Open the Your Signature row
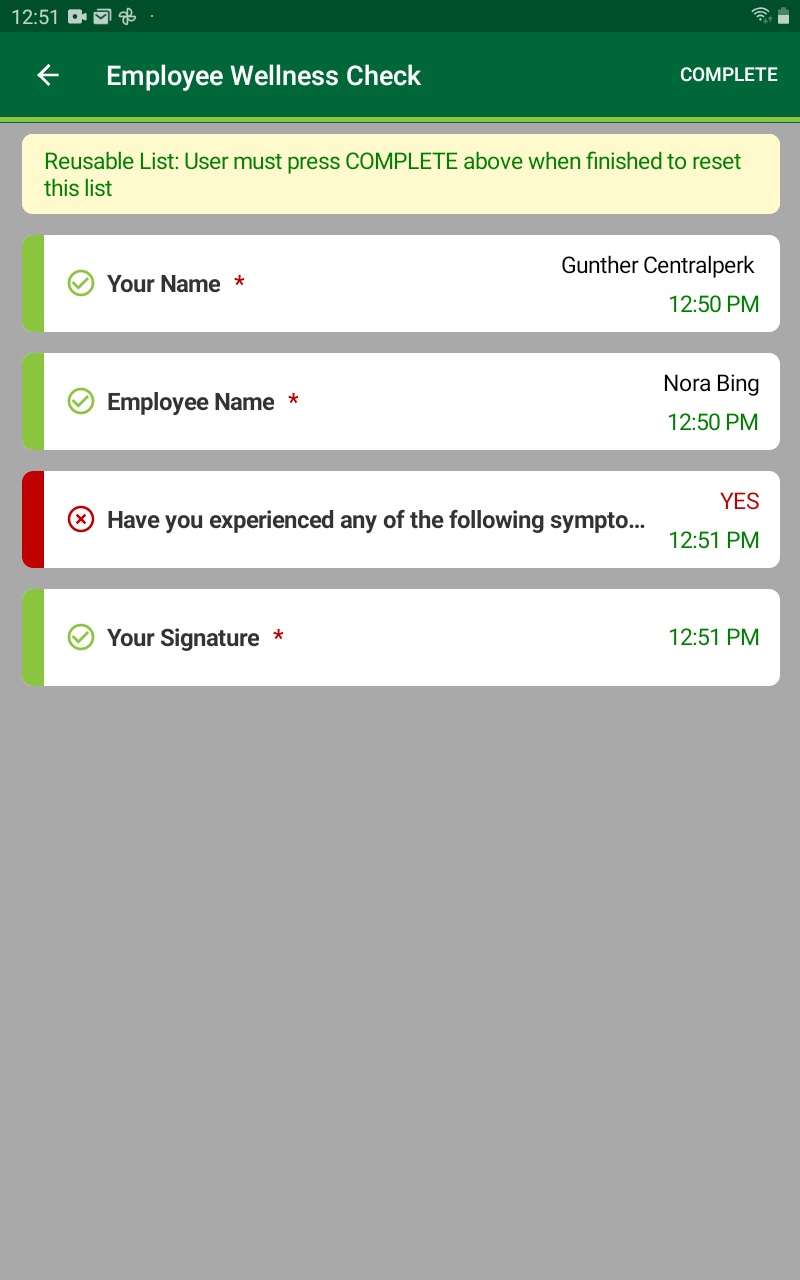Screen dimensions: 800x1280 click(x=400, y=637)
